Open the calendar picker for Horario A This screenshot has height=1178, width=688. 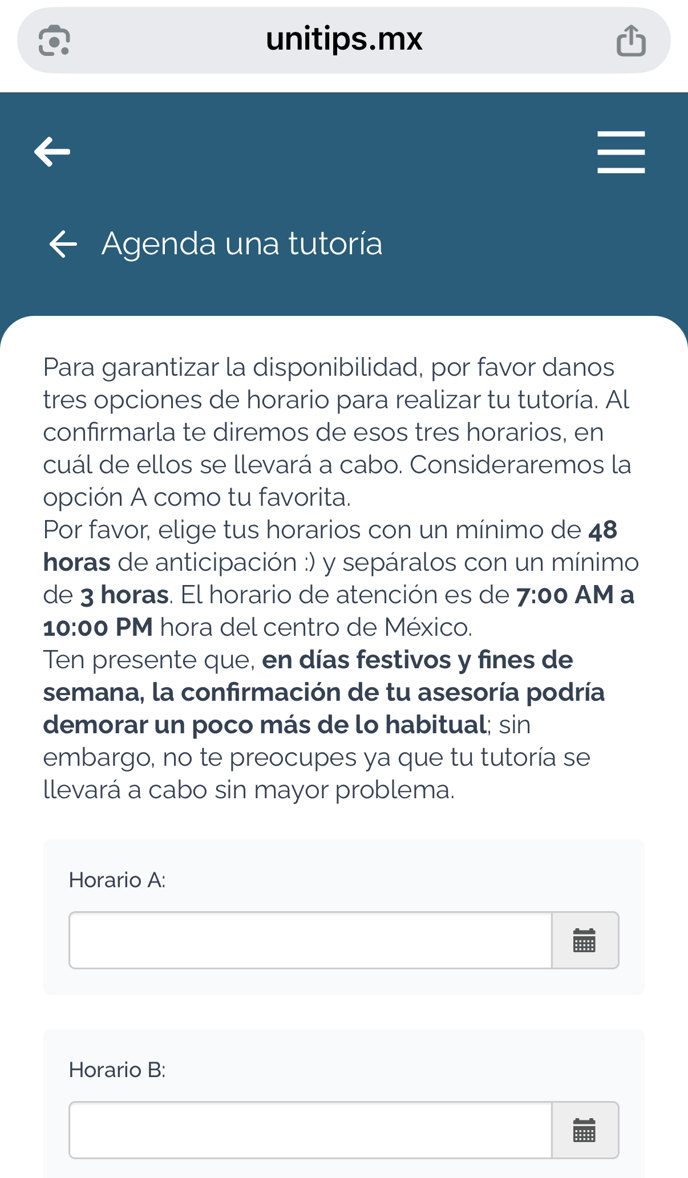585,940
